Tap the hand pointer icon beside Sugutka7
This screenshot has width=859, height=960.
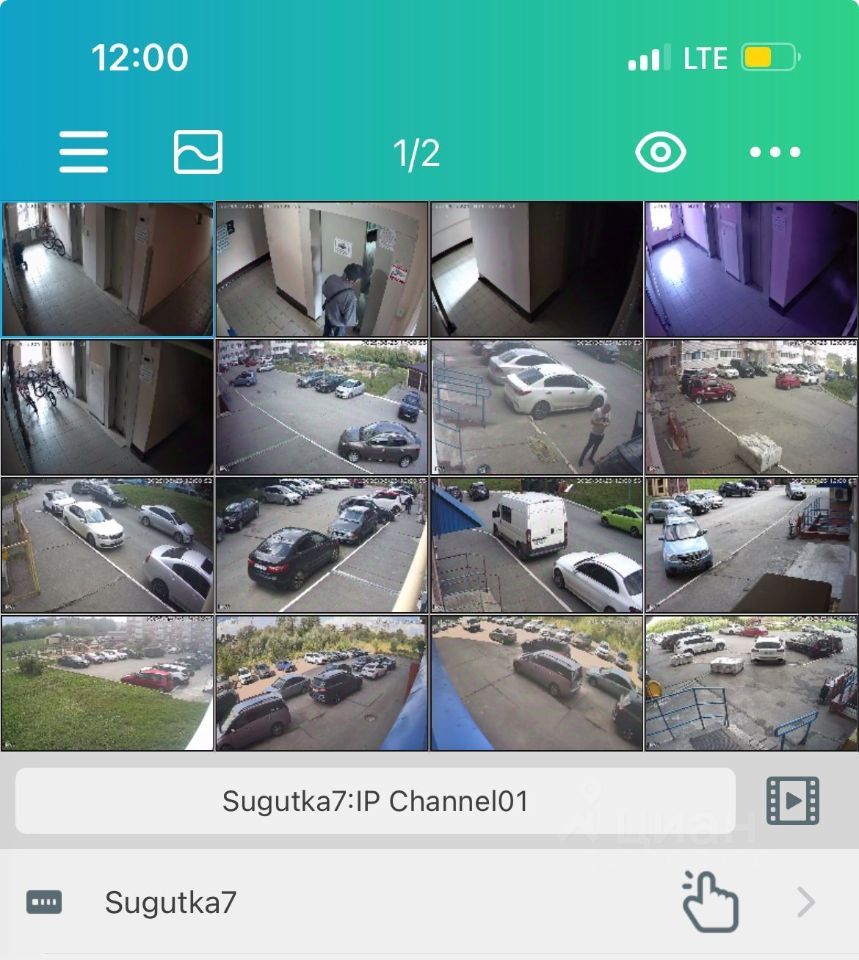point(710,902)
